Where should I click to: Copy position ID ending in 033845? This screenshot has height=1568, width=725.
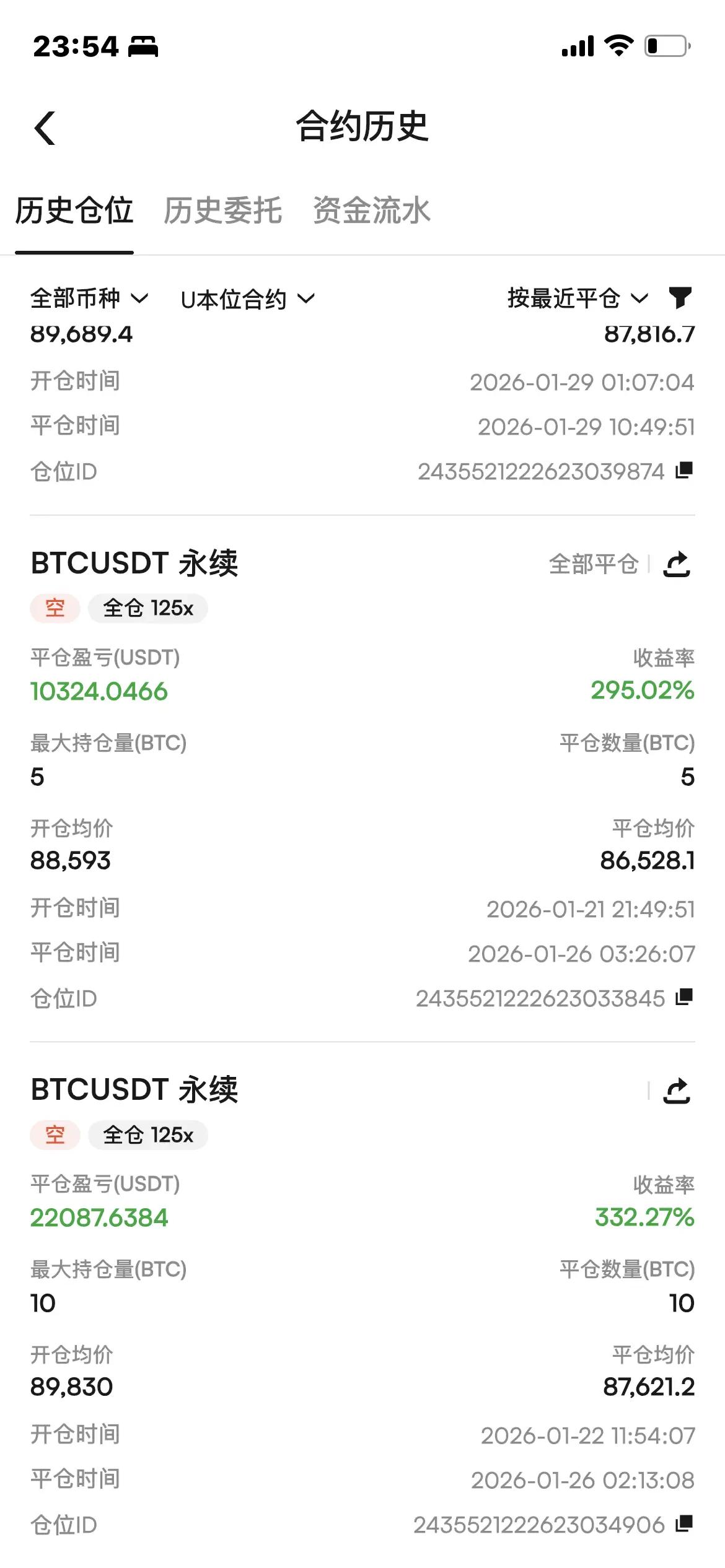point(684,998)
